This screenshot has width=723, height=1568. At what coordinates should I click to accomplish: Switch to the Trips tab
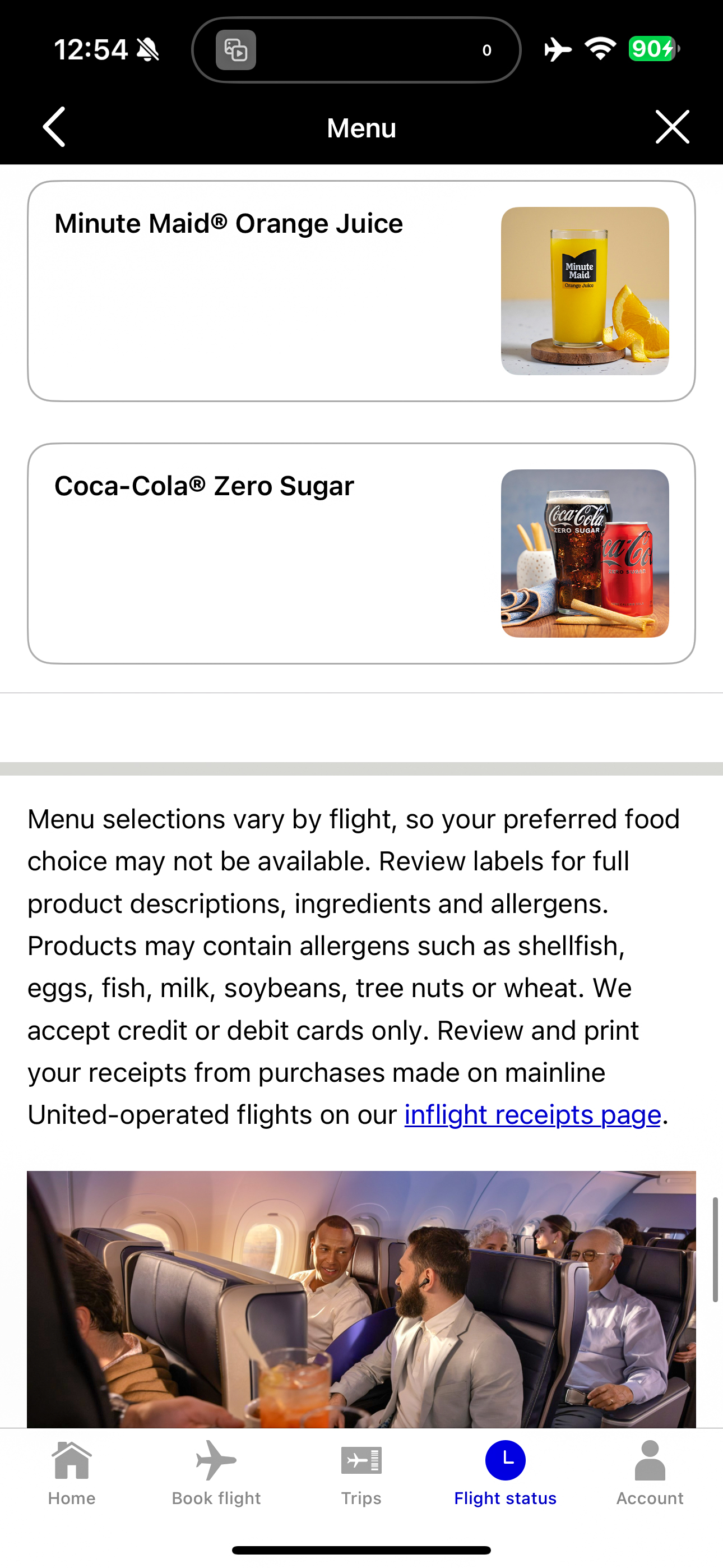[361, 1473]
